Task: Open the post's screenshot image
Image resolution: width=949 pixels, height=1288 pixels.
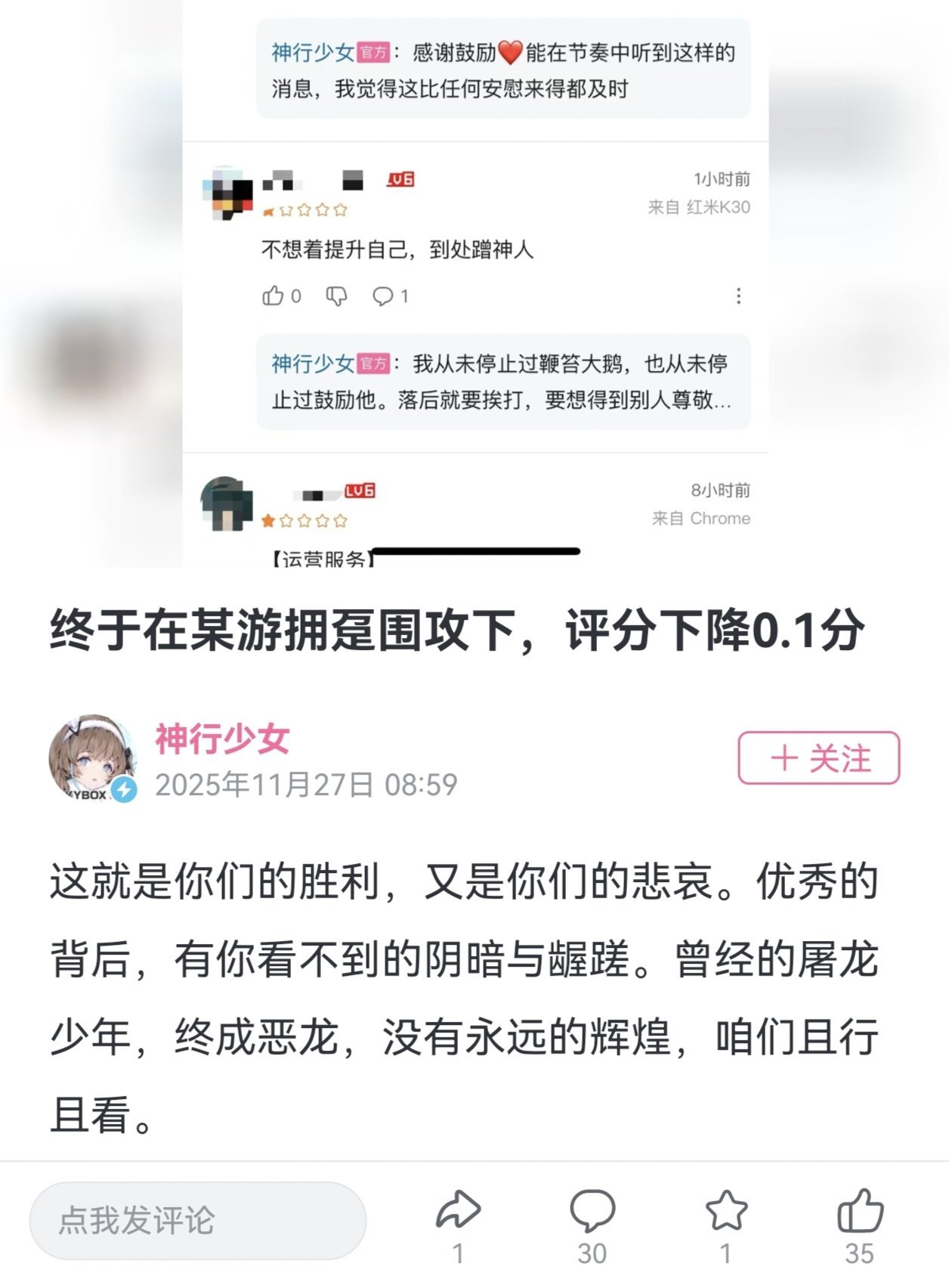Action: click(x=474, y=283)
